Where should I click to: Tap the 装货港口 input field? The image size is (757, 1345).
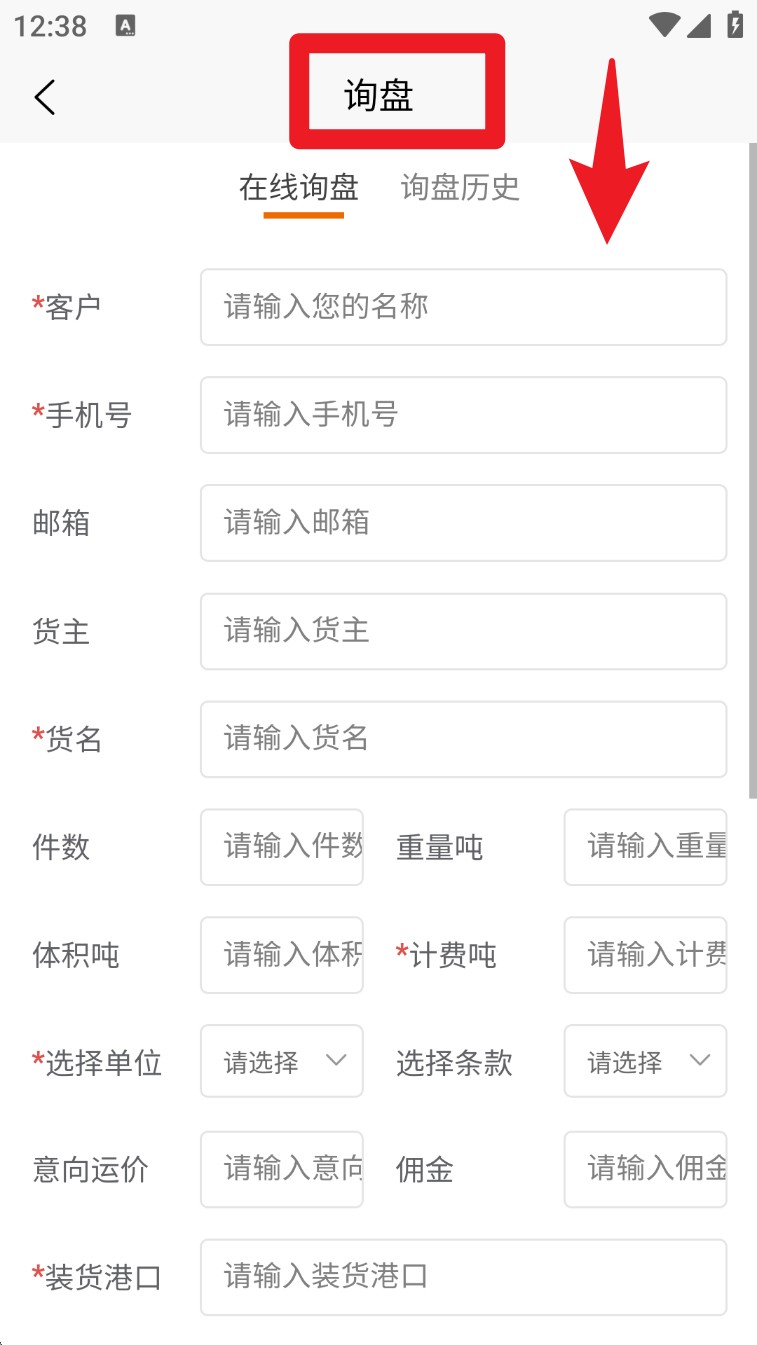tap(463, 1277)
